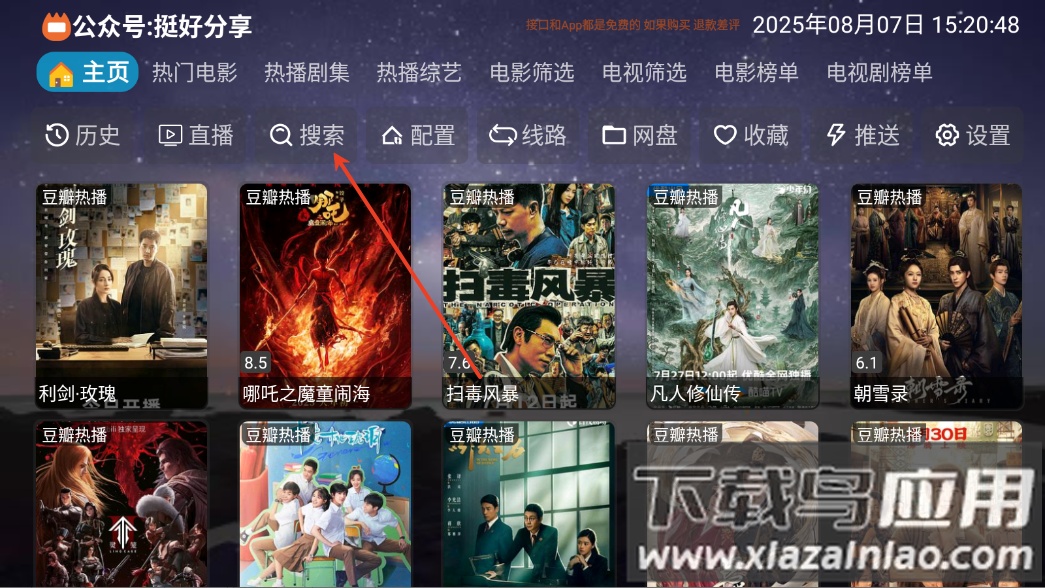
Task: Open the 直播 live section
Action: coord(196,136)
